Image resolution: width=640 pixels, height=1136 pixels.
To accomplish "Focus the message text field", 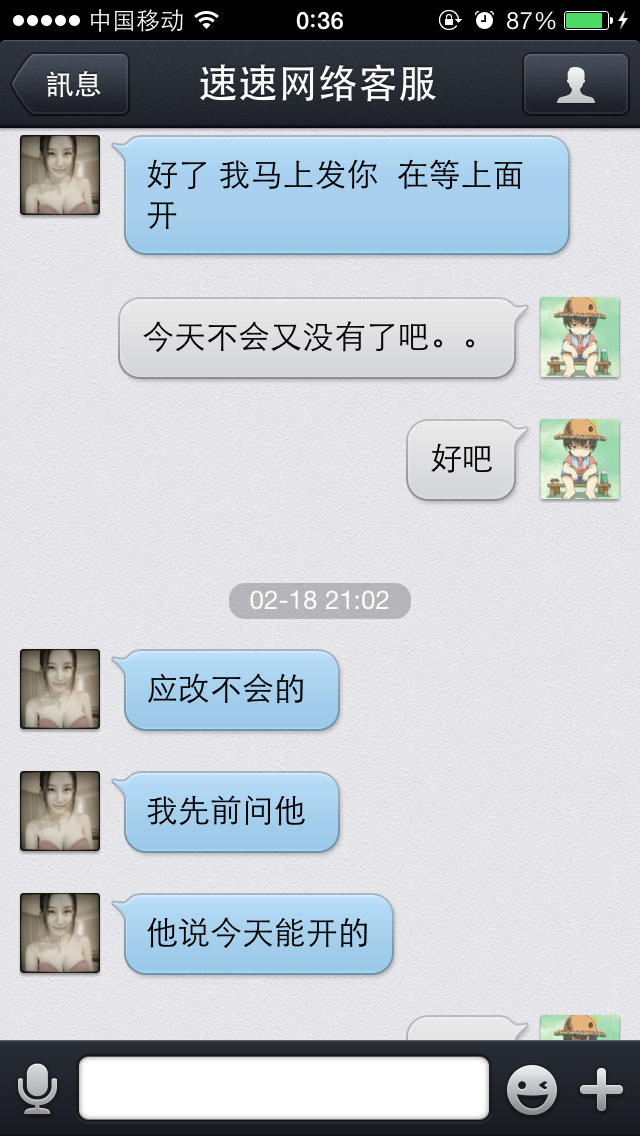I will (283, 1087).
